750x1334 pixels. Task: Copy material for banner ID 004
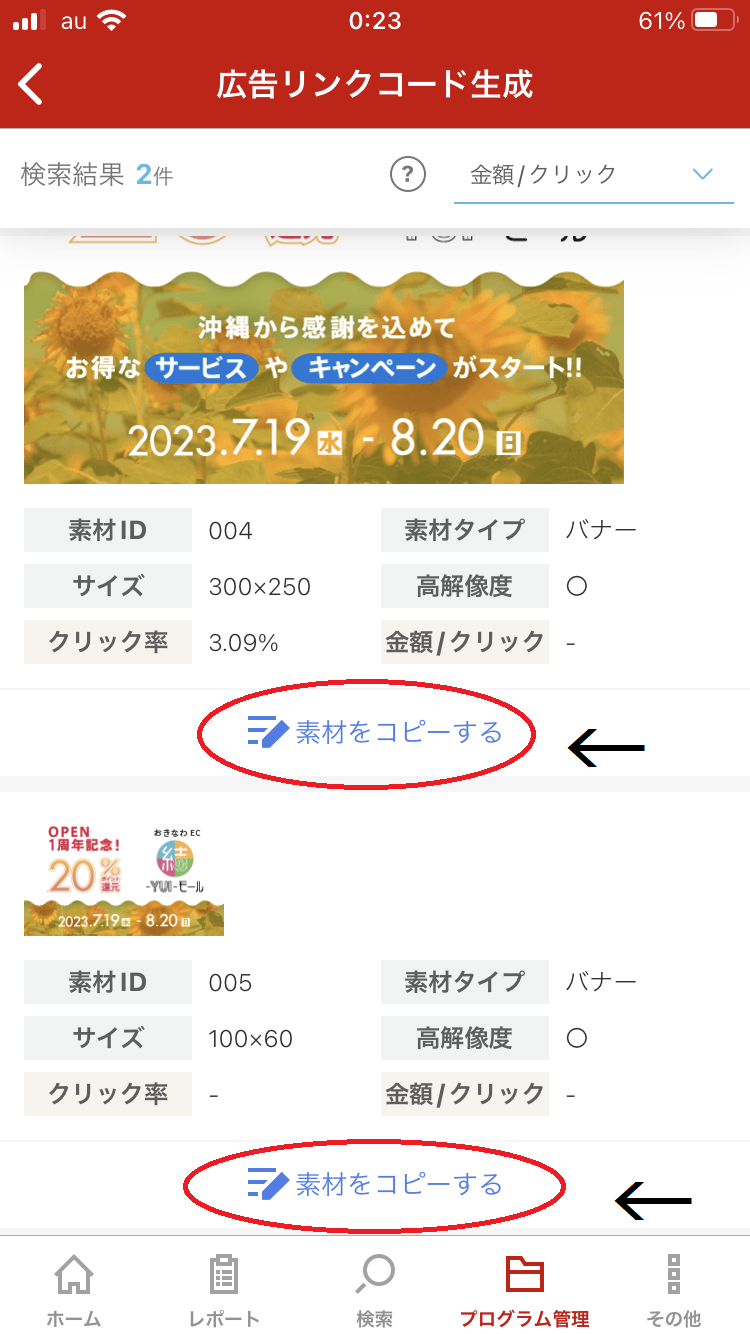tap(375, 733)
